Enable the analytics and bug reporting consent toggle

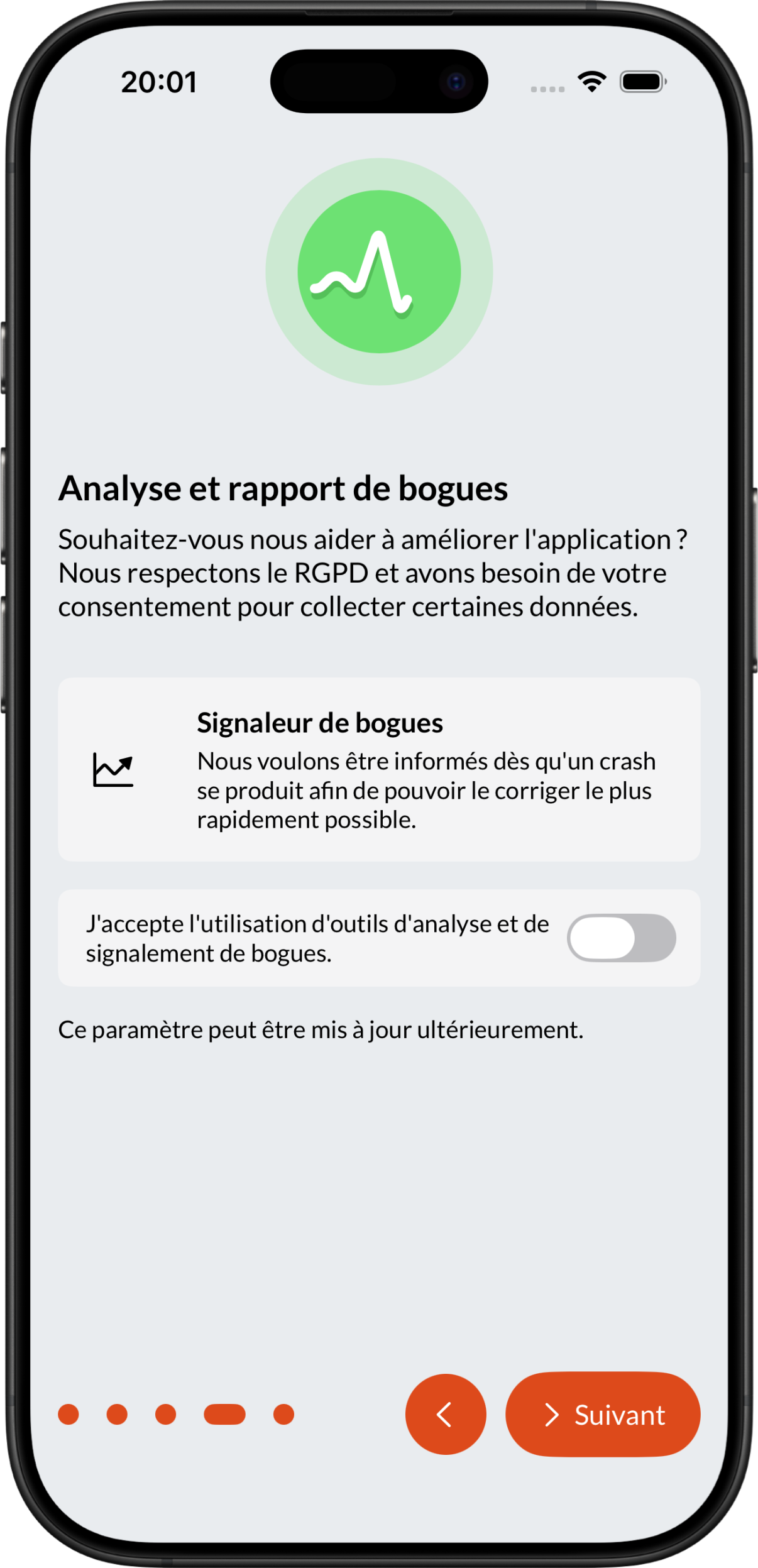pos(621,938)
